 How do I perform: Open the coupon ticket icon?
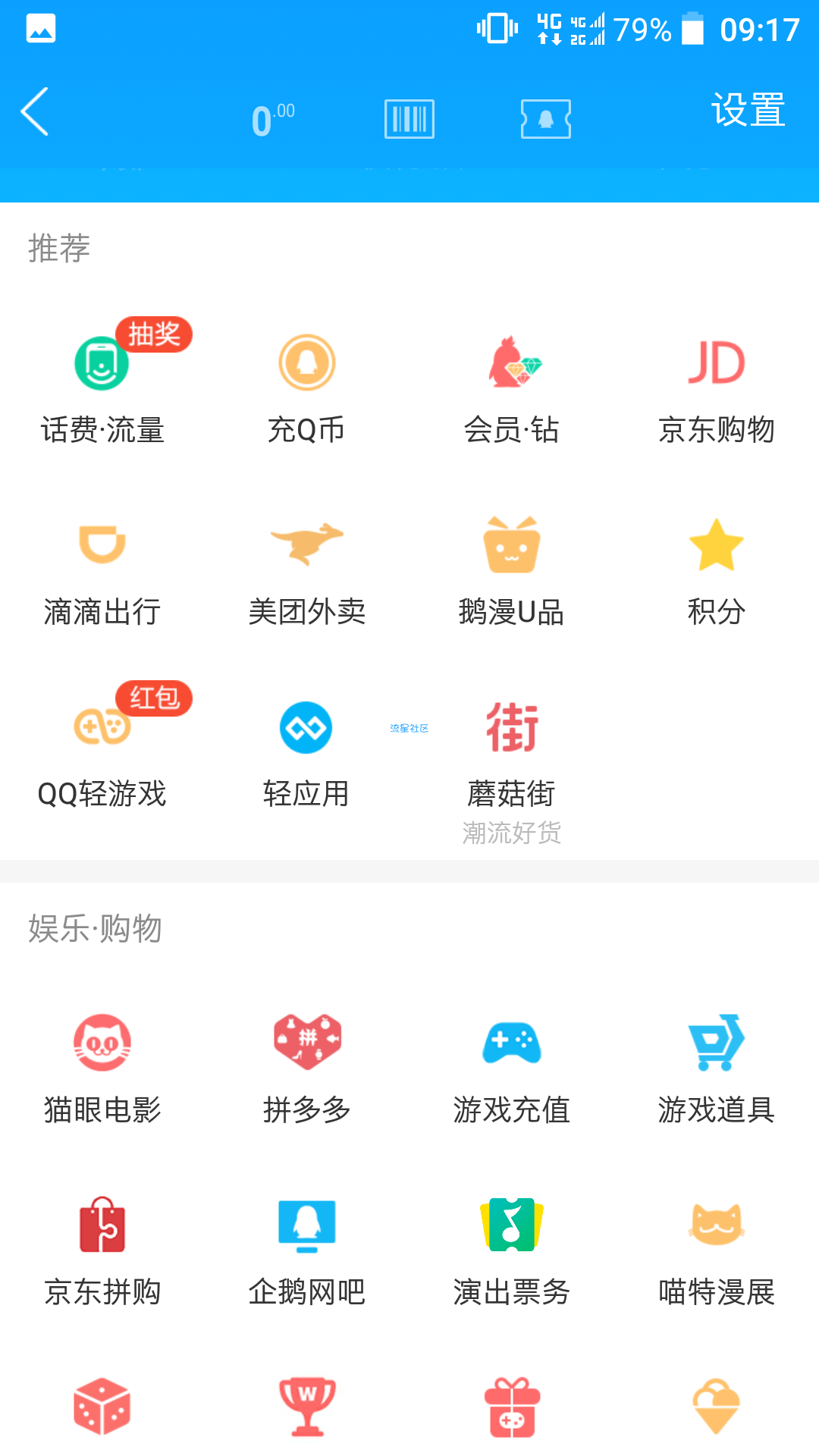click(546, 119)
